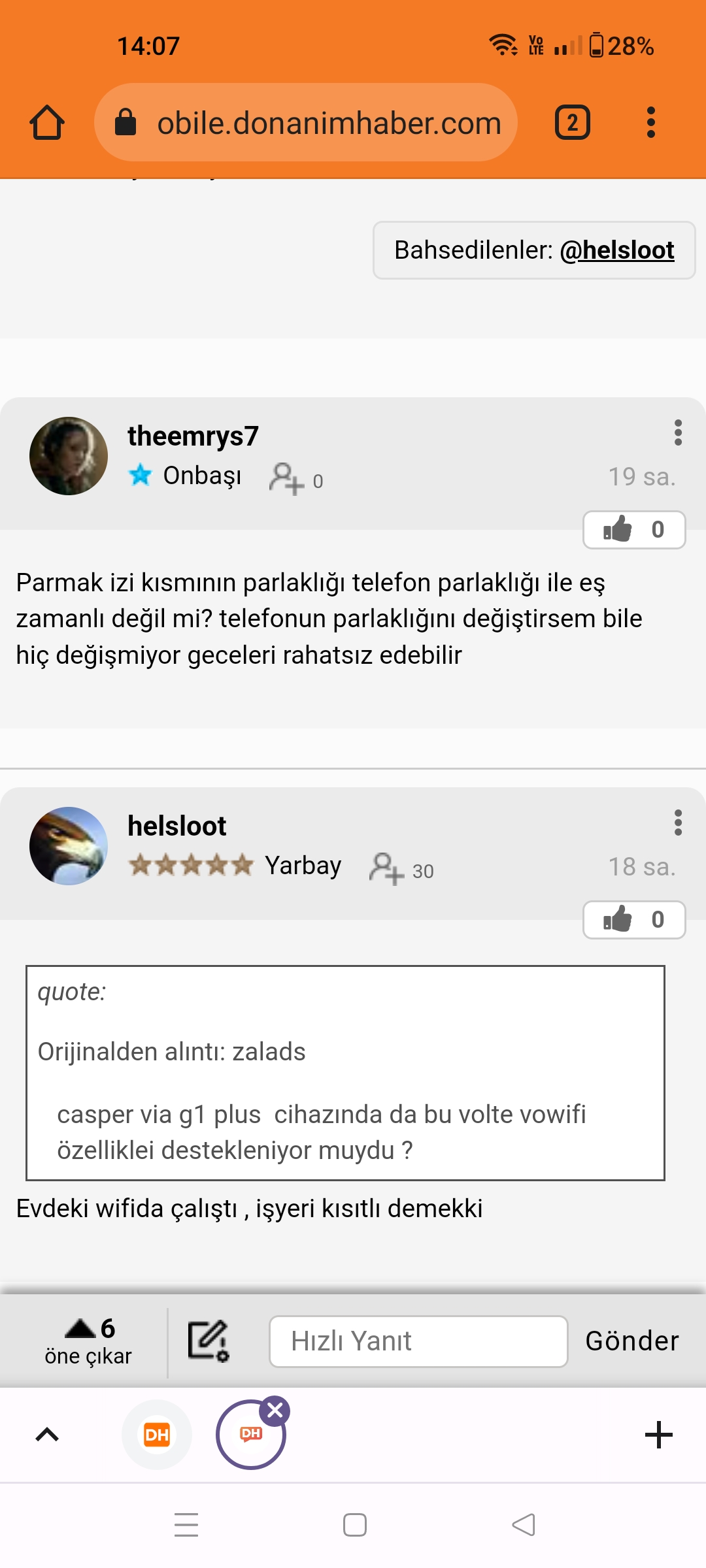Follow user helsloot via add-person icon

point(386,869)
